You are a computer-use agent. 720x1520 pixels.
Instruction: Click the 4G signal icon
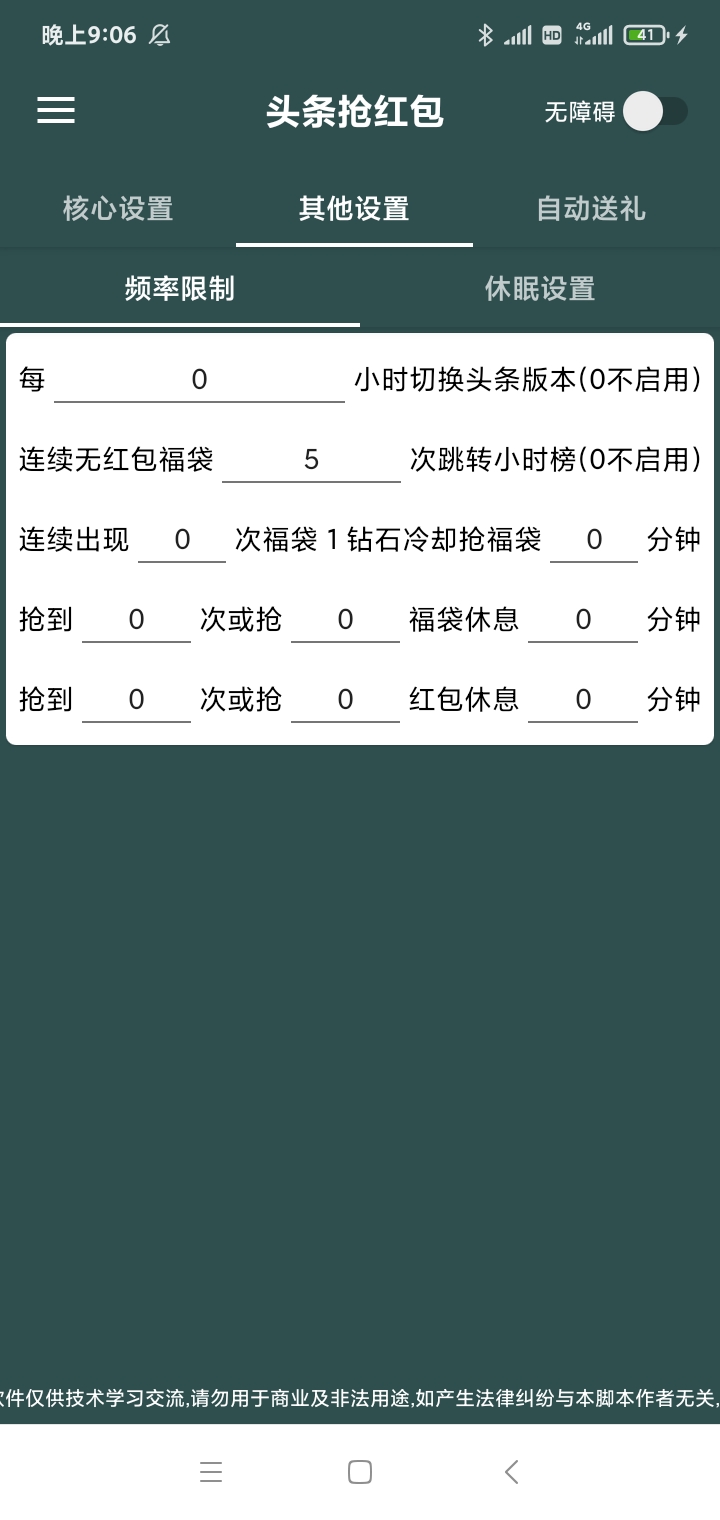click(596, 33)
